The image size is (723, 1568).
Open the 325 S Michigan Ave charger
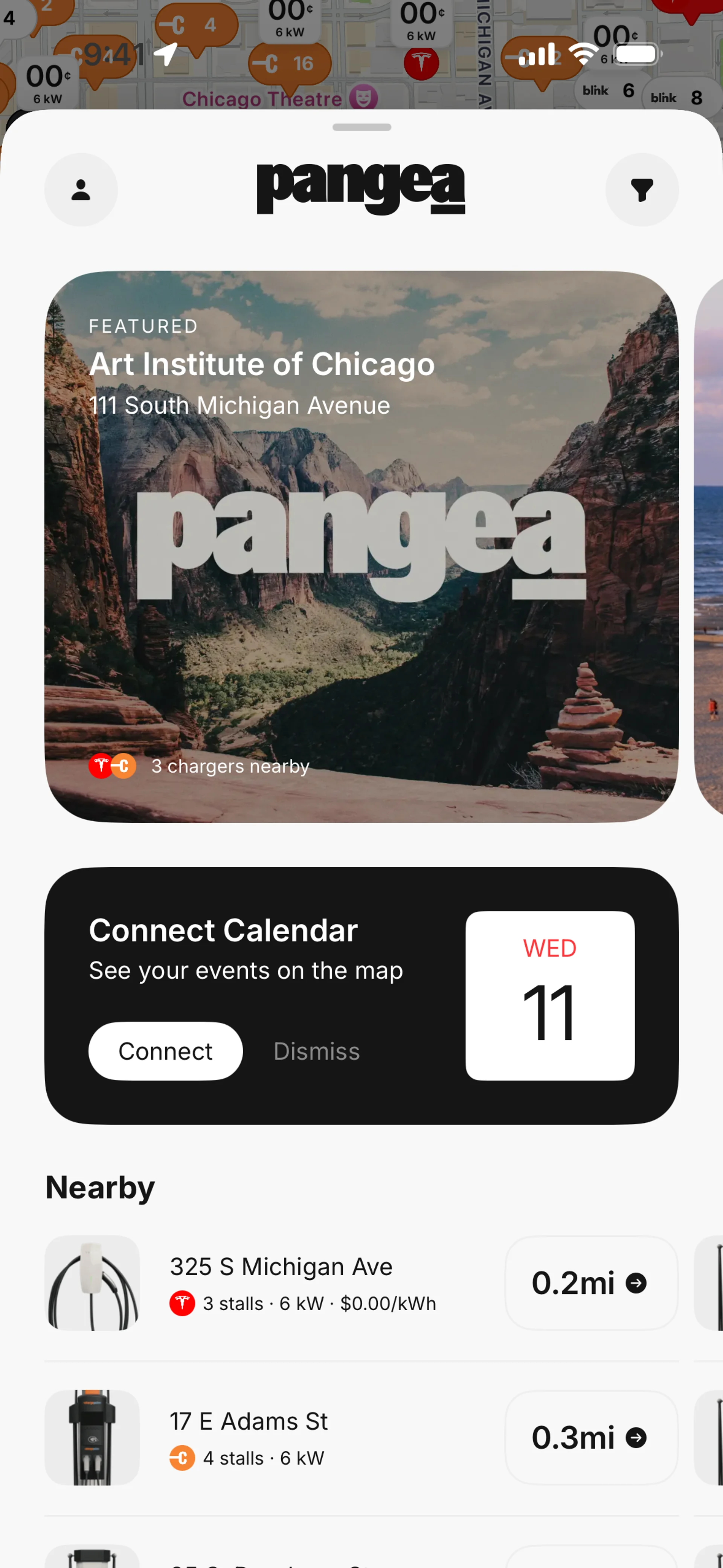pyautogui.click(x=280, y=1283)
